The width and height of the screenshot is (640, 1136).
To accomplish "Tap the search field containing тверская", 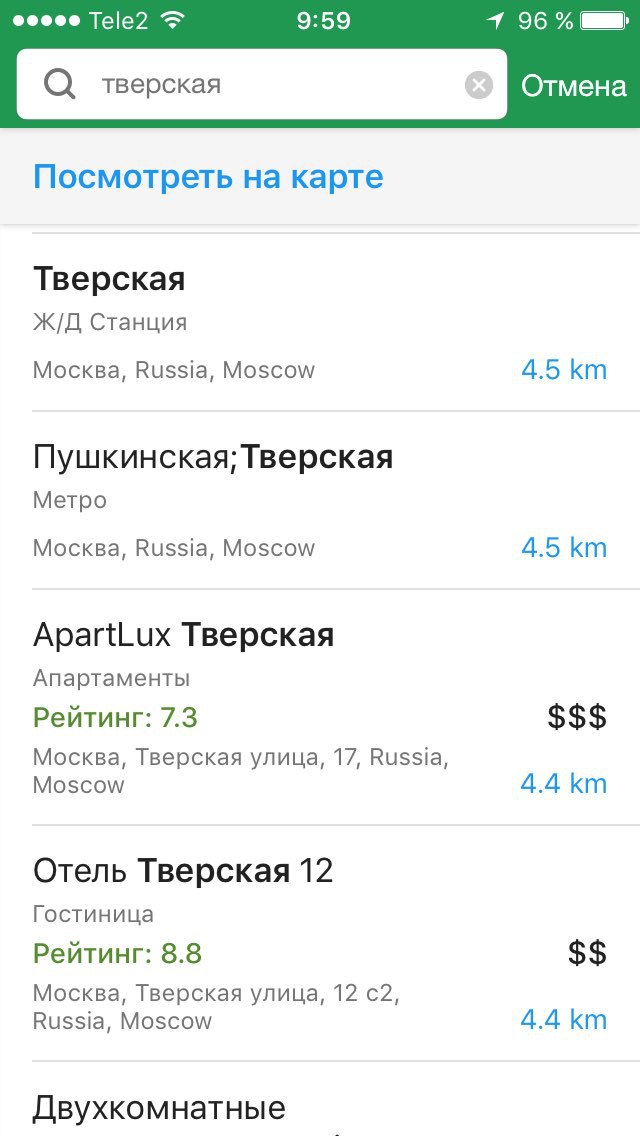I will tap(262, 84).
